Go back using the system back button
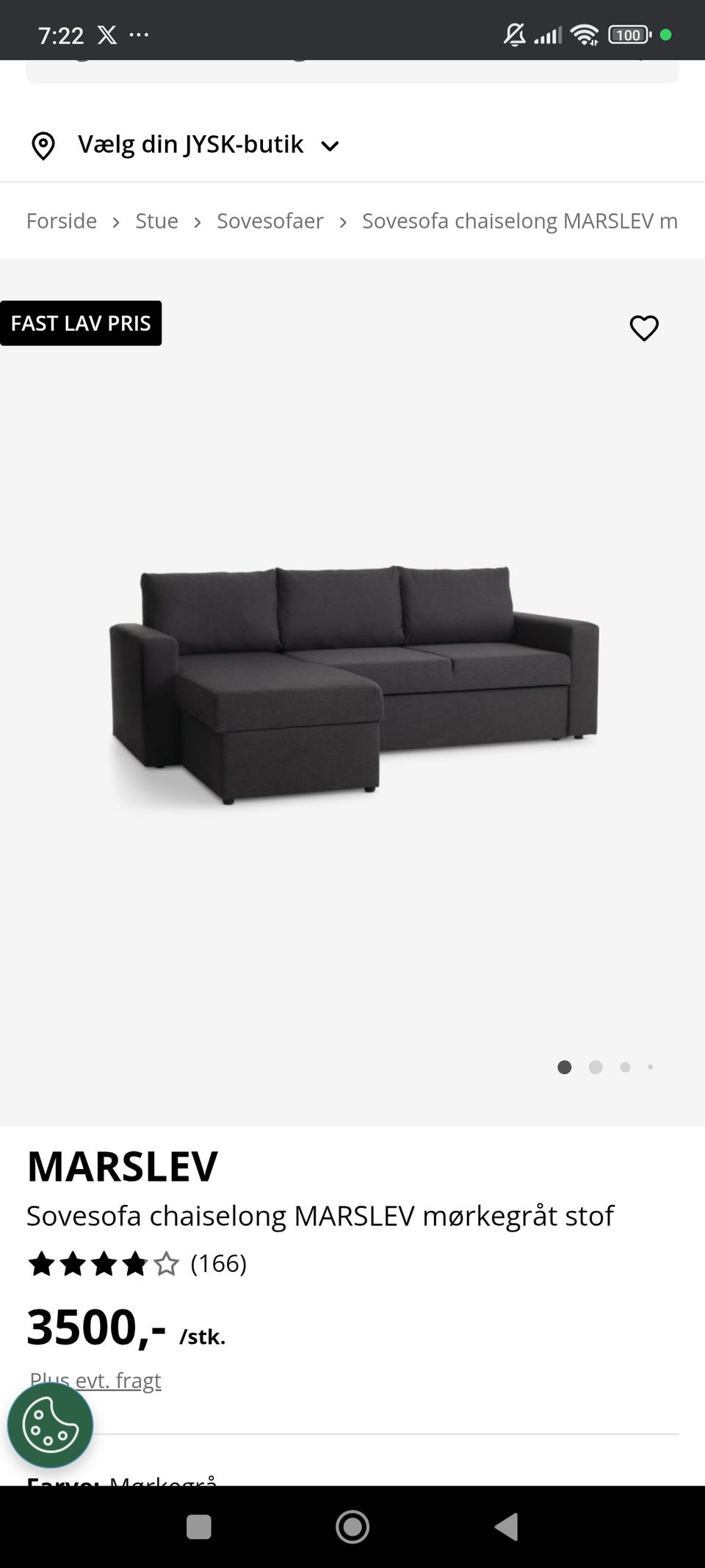This screenshot has width=705, height=1568. pyautogui.click(x=506, y=1527)
